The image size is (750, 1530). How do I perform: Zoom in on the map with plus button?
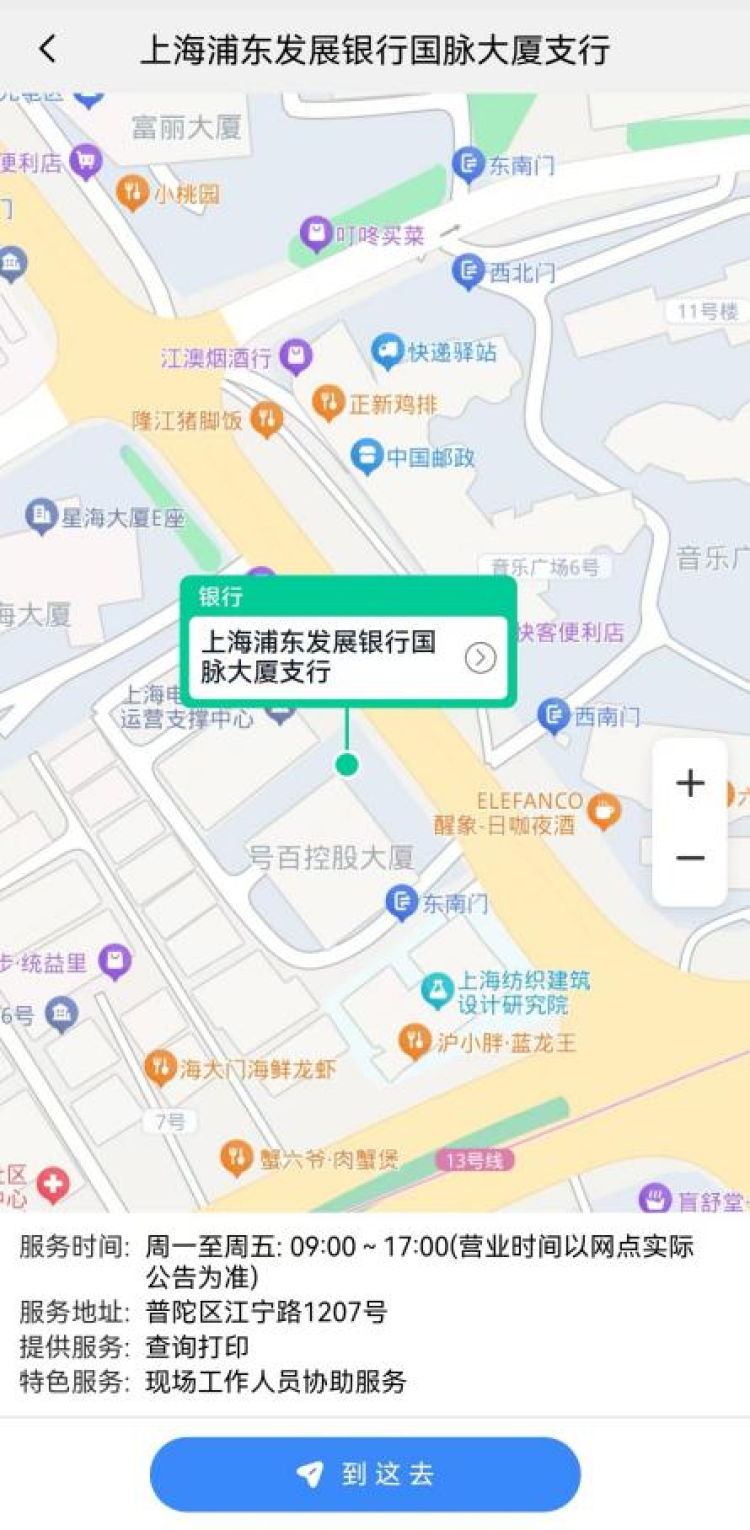coord(690,783)
